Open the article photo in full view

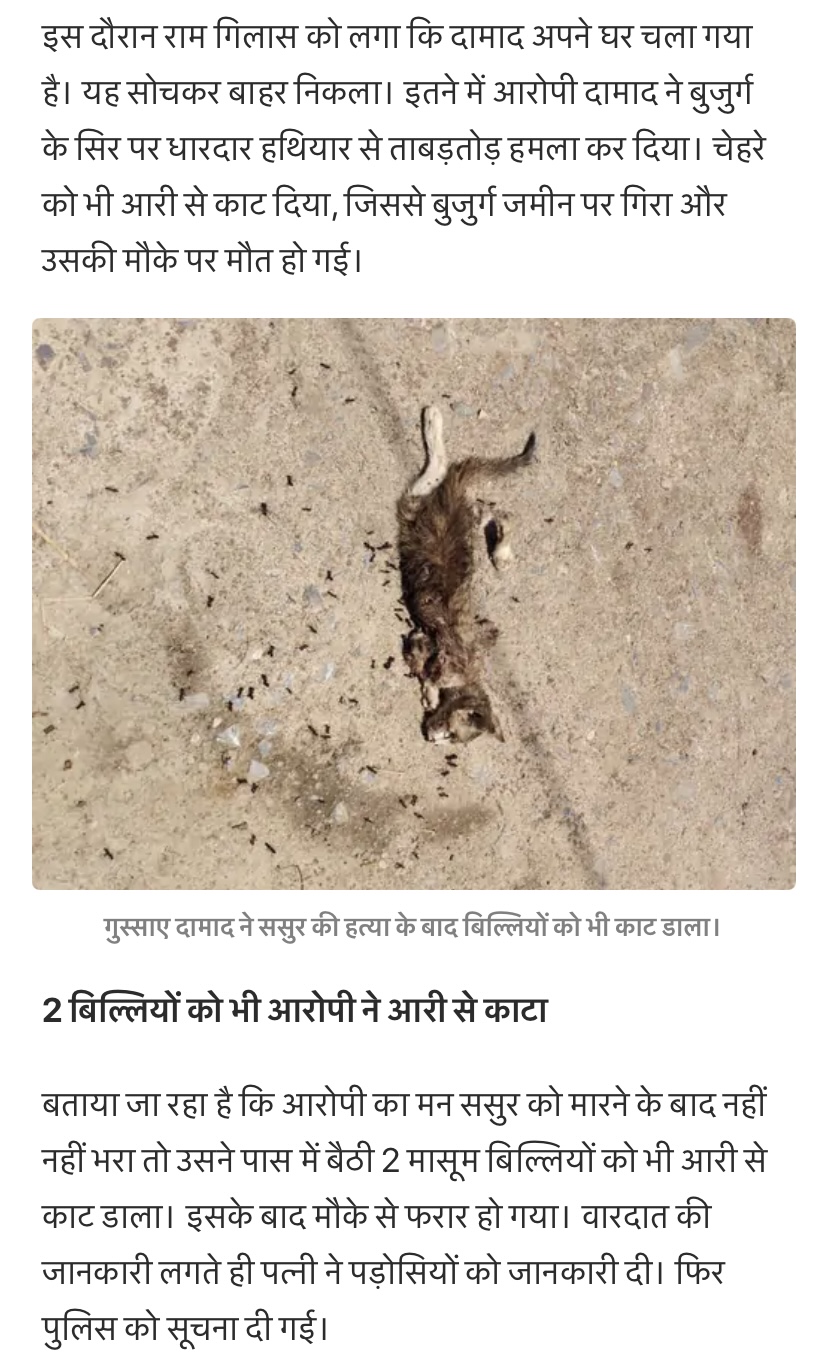coord(414,603)
